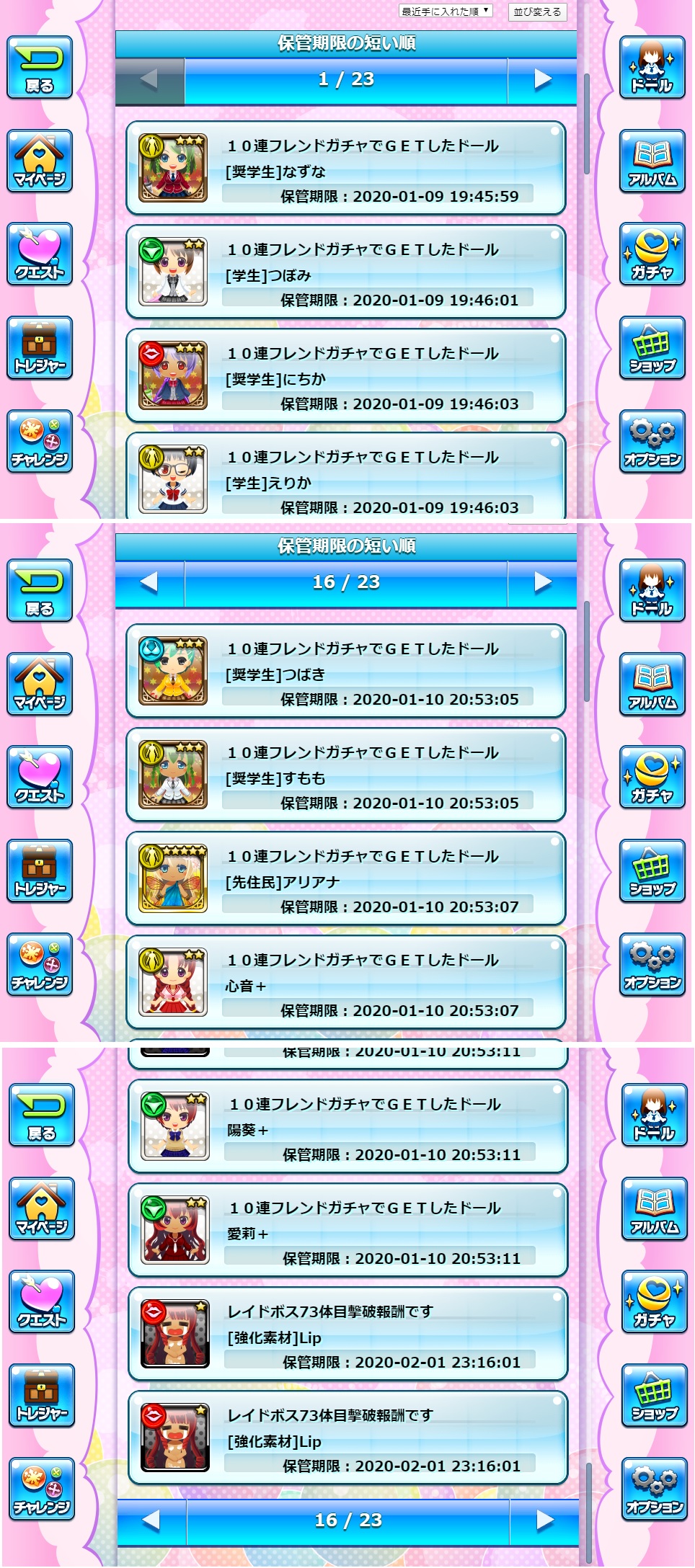Select the [奨学生]なずな doll gift
This screenshot has width=695, height=1568.
pos(346,169)
